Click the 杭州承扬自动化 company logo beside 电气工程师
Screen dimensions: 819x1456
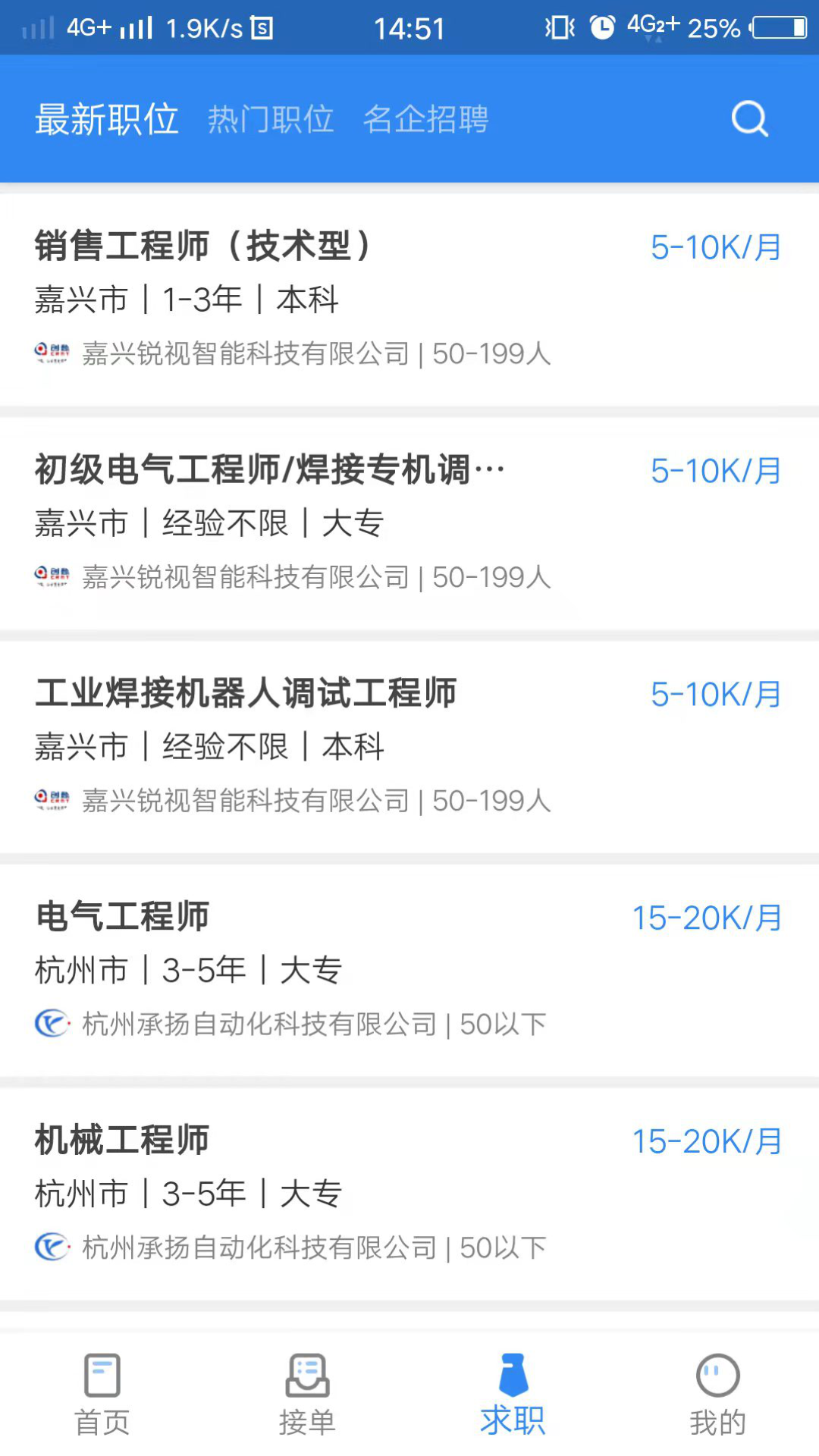(x=50, y=1023)
